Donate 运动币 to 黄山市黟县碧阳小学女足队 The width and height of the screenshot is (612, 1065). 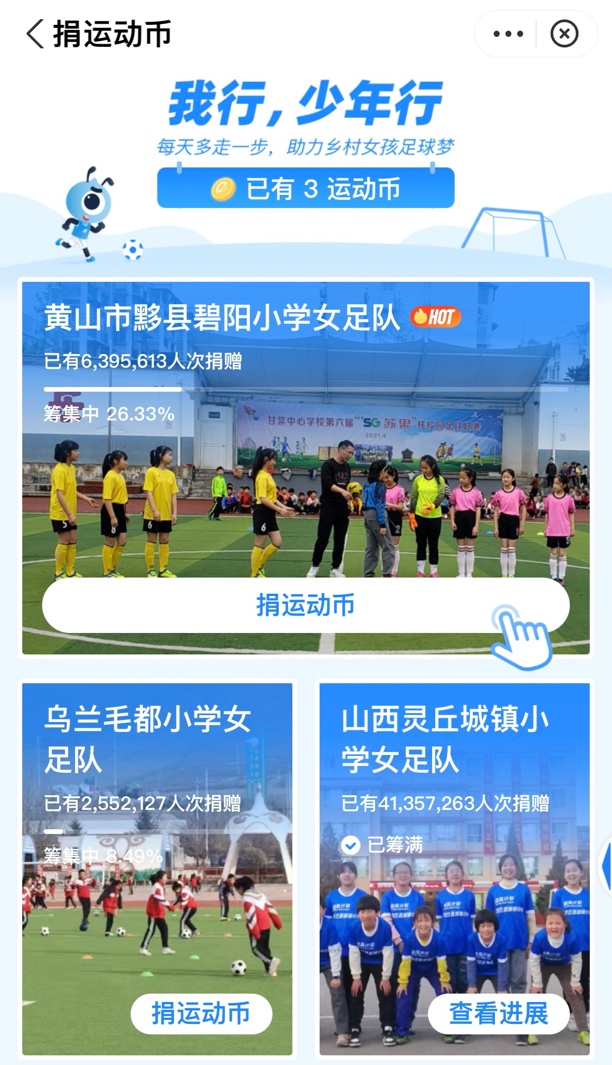pos(305,605)
